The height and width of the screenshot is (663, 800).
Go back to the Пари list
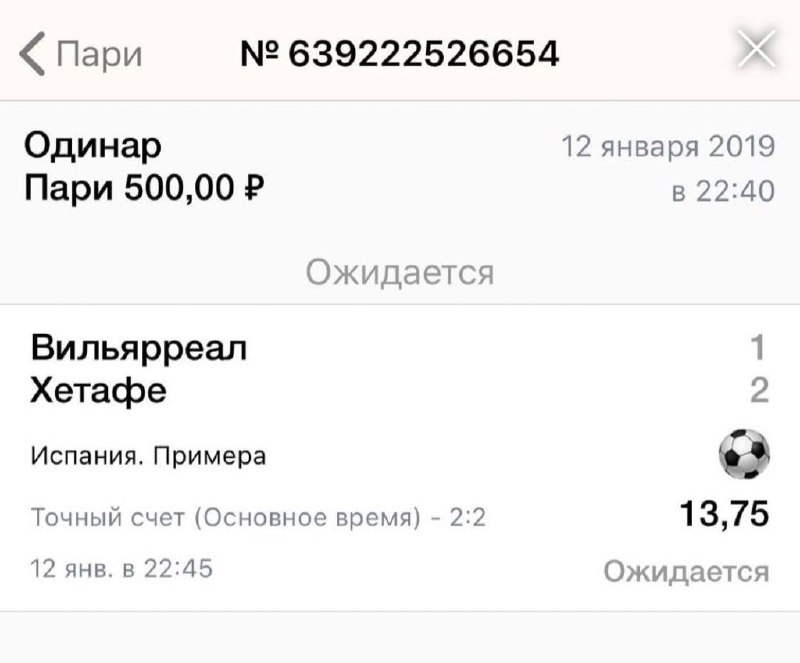pos(82,53)
